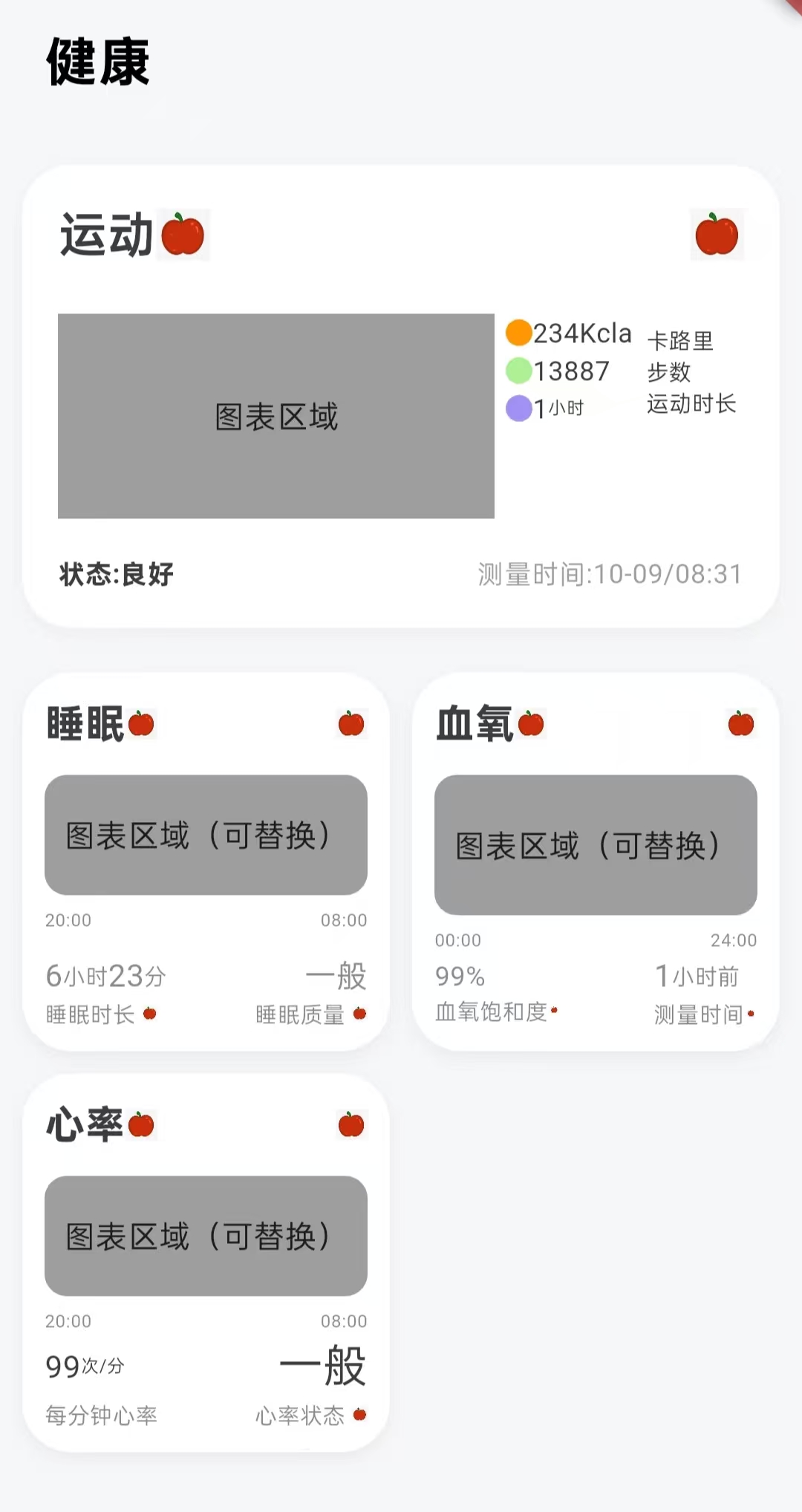This screenshot has height=1512, width=802.
Task: Tap the right-corner apple icon in 运动 card
Action: pos(717,235)
